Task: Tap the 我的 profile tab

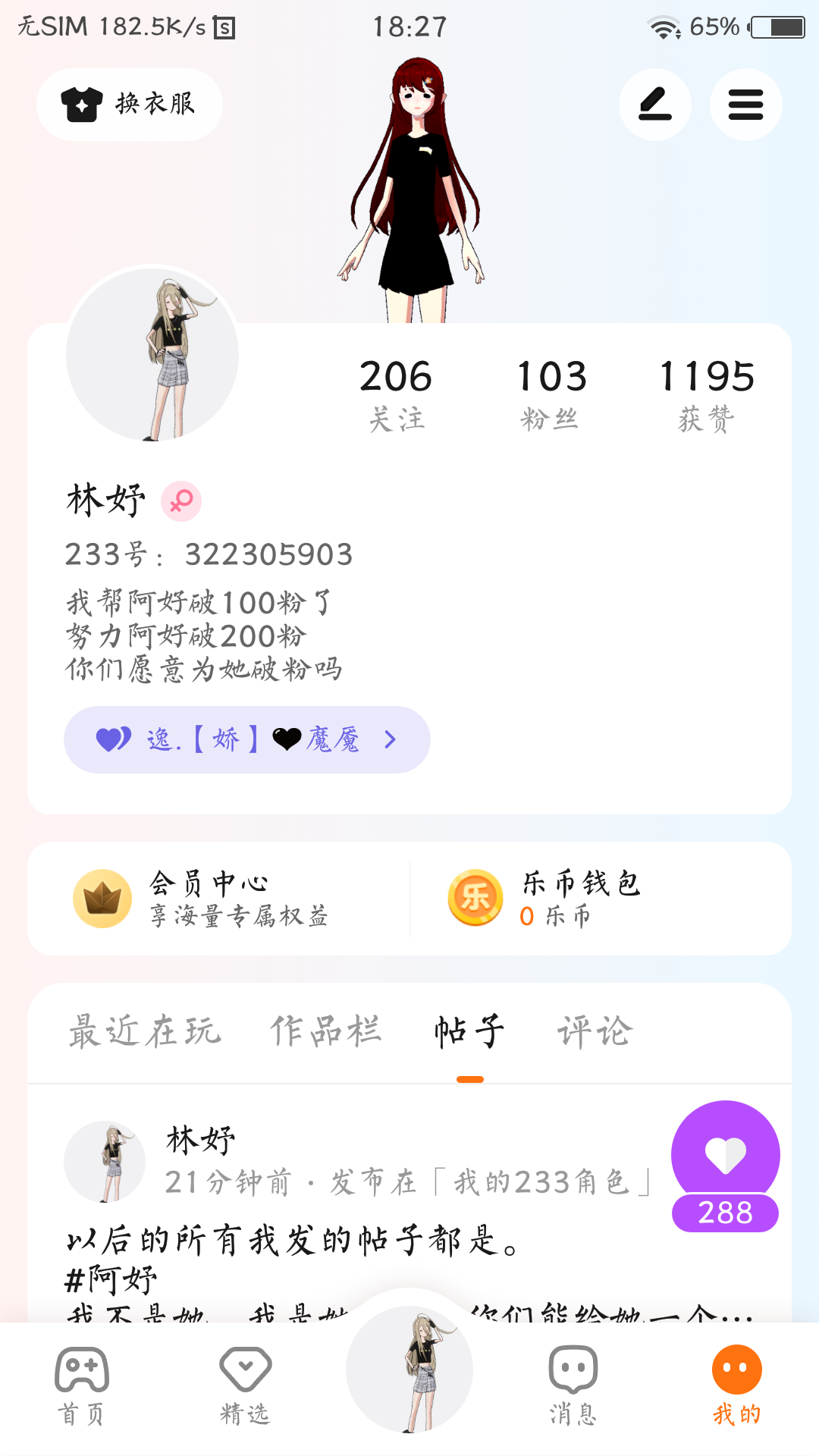Action: [736, 1385]
